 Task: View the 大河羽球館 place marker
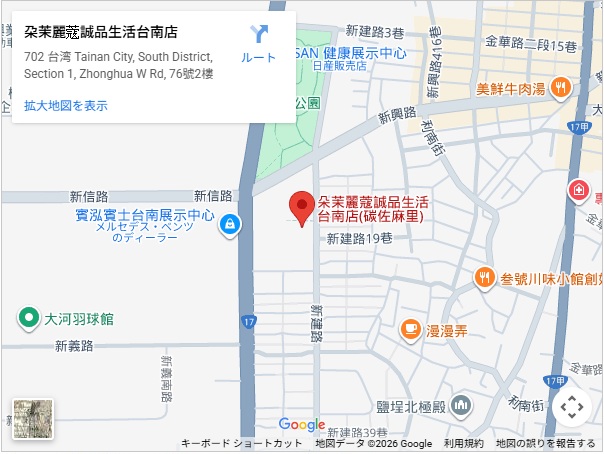click(x=29, y=320)
